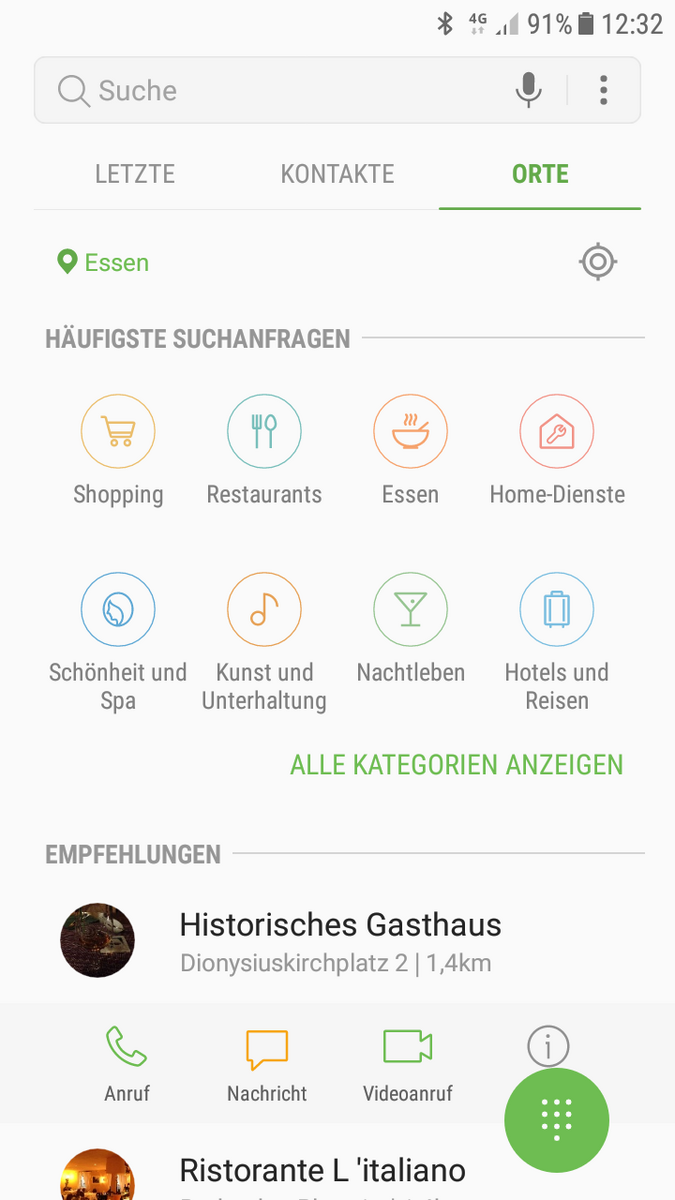Viewport: 675px width, 1200px height.
Task: Switch to the Kontakte tab
Action: click(337, 174)
